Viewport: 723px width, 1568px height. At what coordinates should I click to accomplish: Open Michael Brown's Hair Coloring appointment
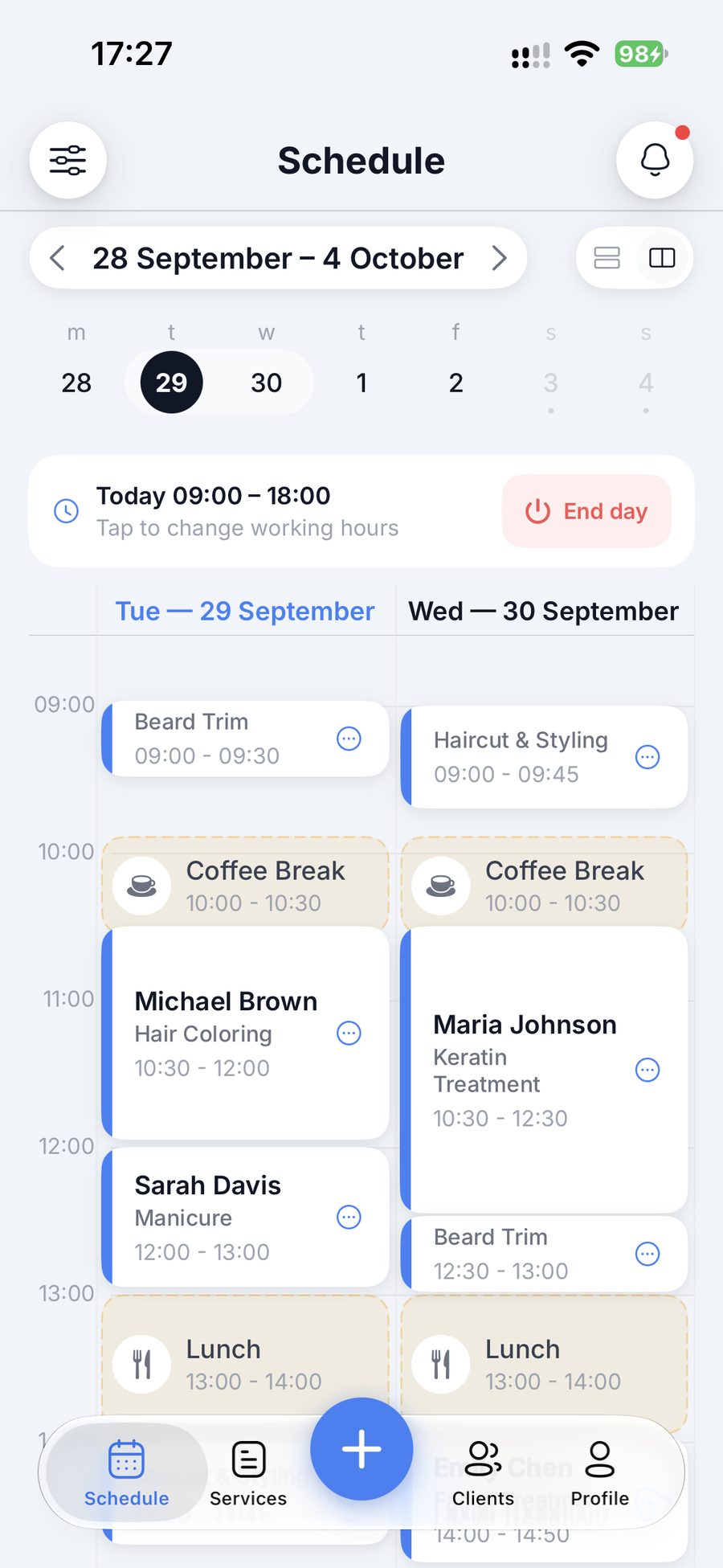(246, 1033)
